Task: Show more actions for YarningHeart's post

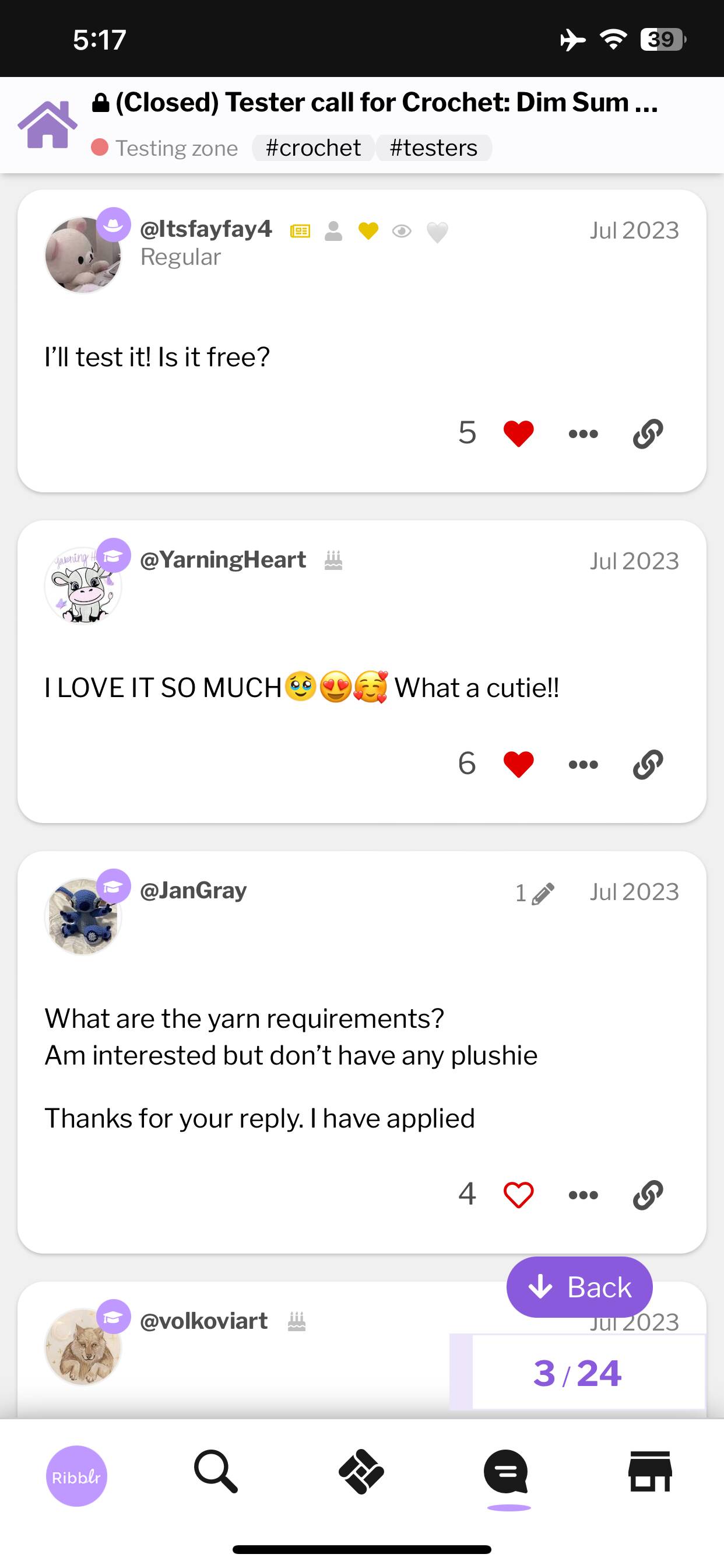Action: [x=583, y=764]
